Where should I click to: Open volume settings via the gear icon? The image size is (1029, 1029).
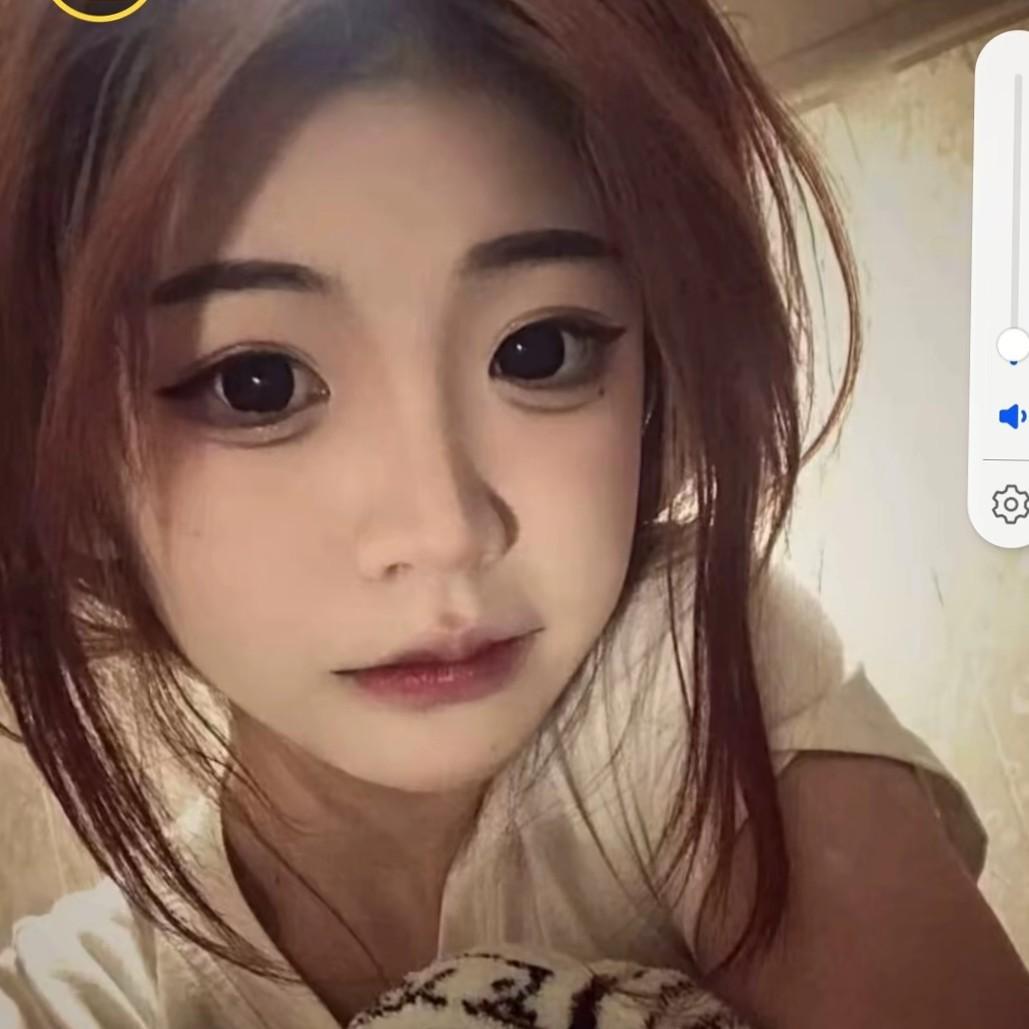[x=1010, y=504]
